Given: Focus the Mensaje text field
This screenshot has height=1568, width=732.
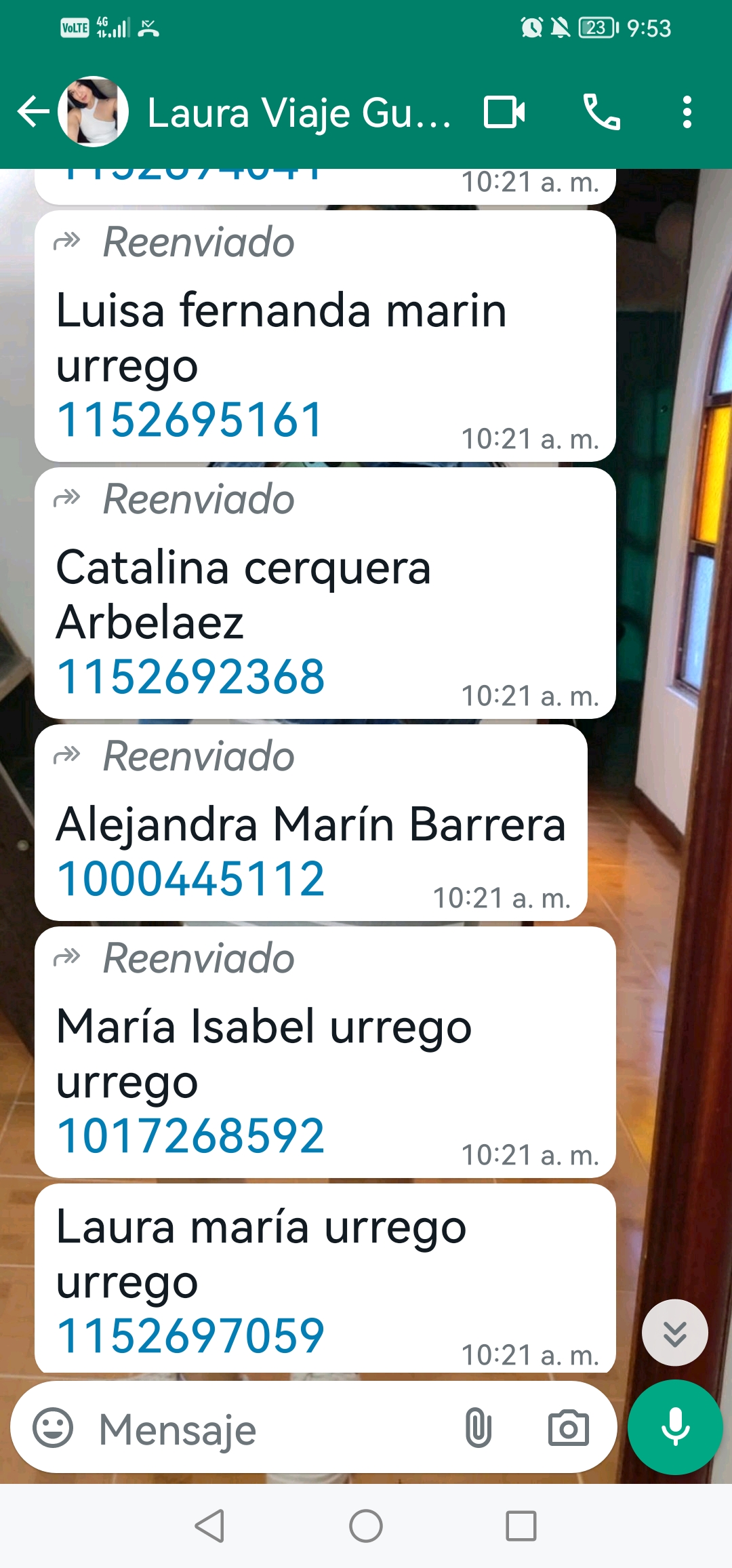Looking at the screenshot, I should point(271,1429).
